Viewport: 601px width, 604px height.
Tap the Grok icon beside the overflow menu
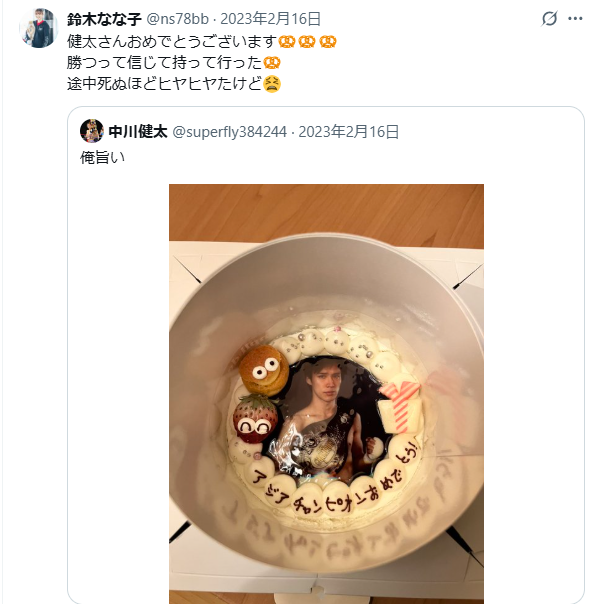pos(549,19)
